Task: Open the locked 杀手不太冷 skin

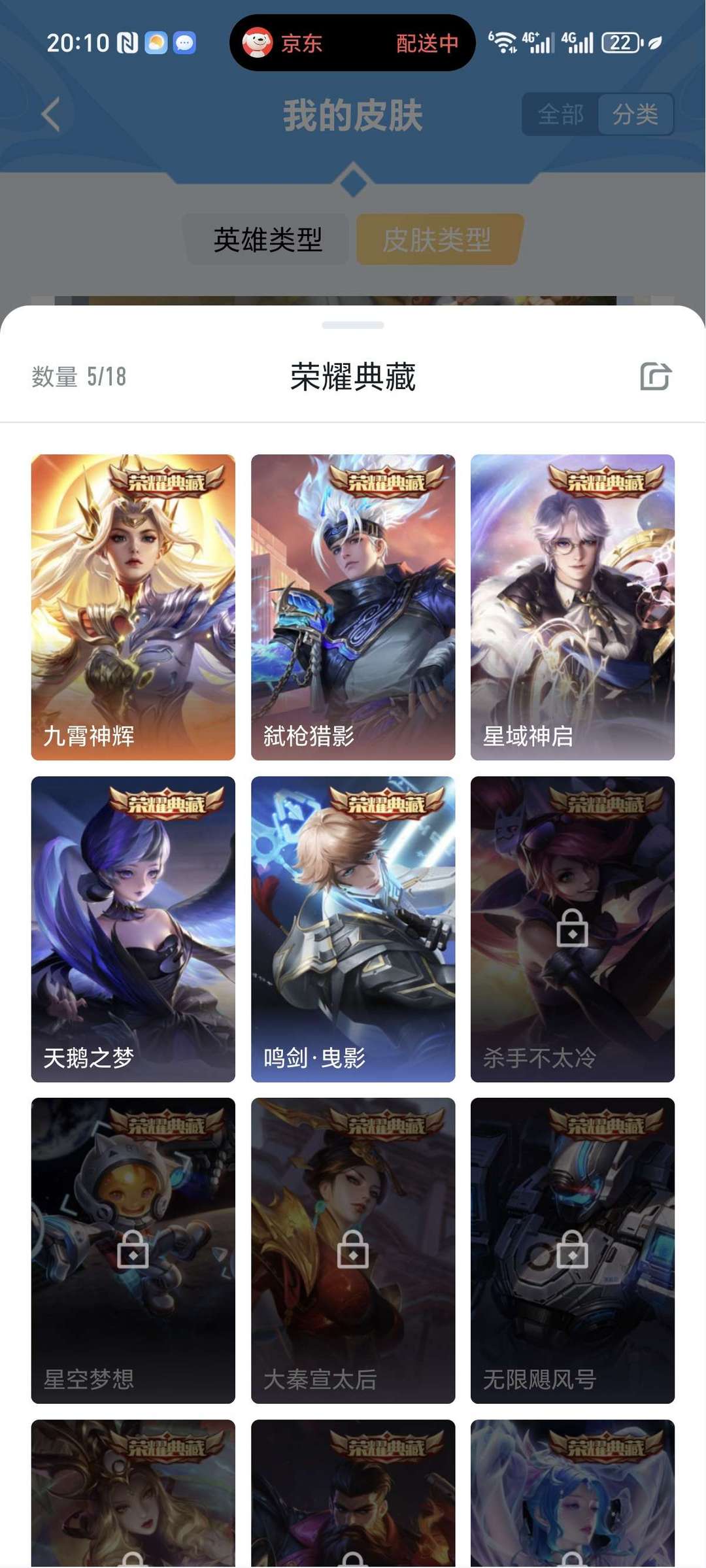Action: point(573,929)
